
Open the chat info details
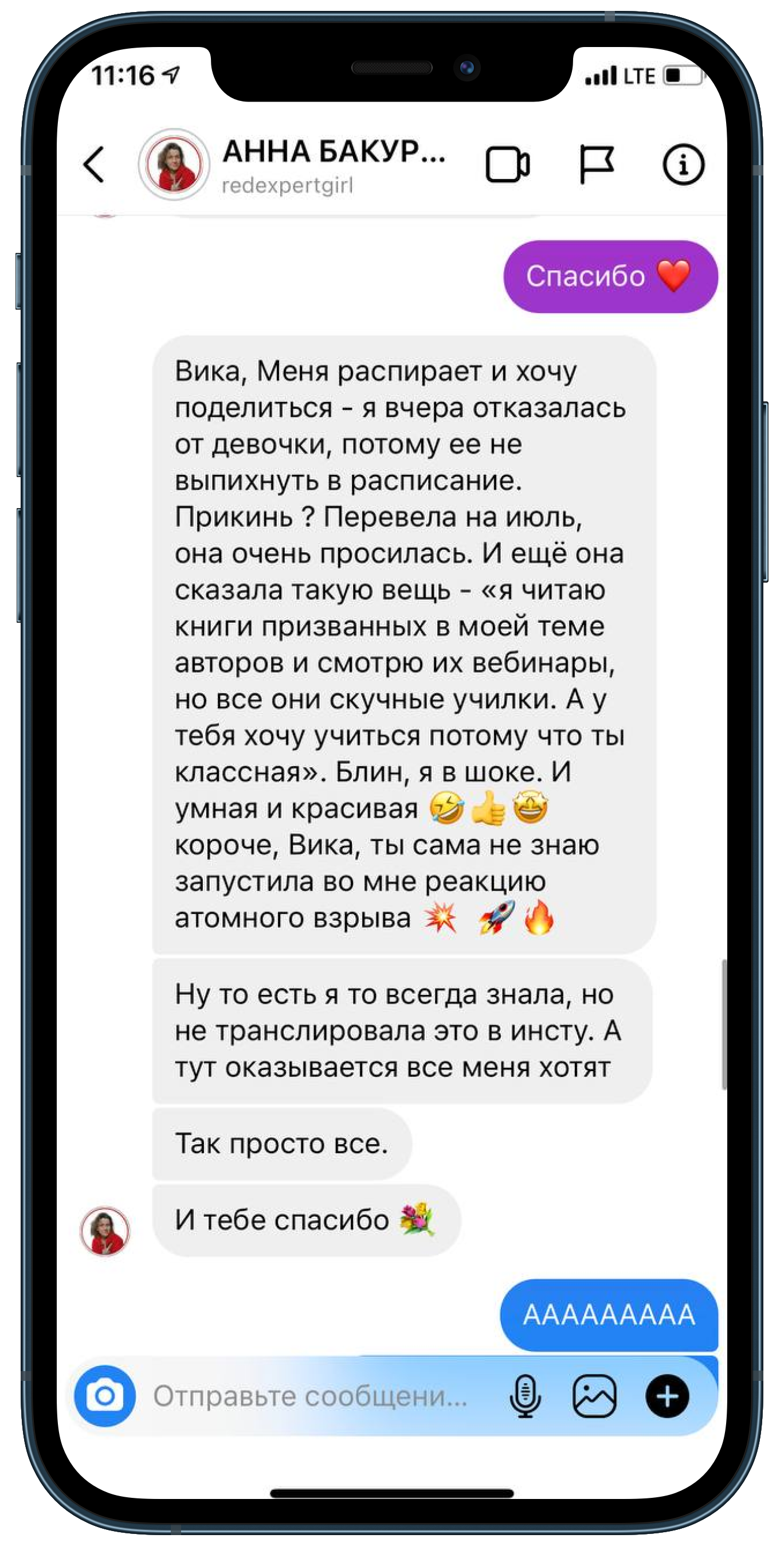pyautogui.click(x=683, y=164)
